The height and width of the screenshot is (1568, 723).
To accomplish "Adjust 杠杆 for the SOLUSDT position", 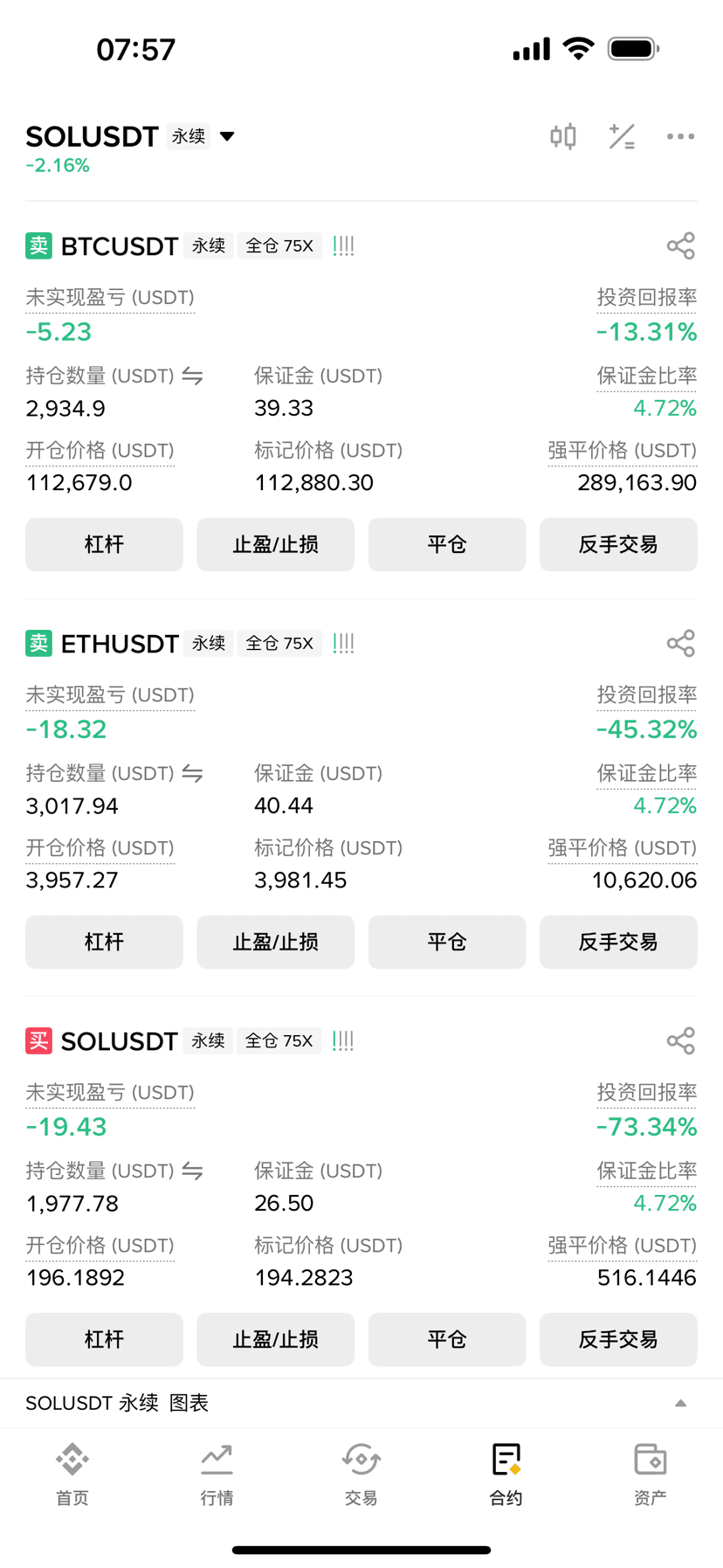I will 104,1339.
